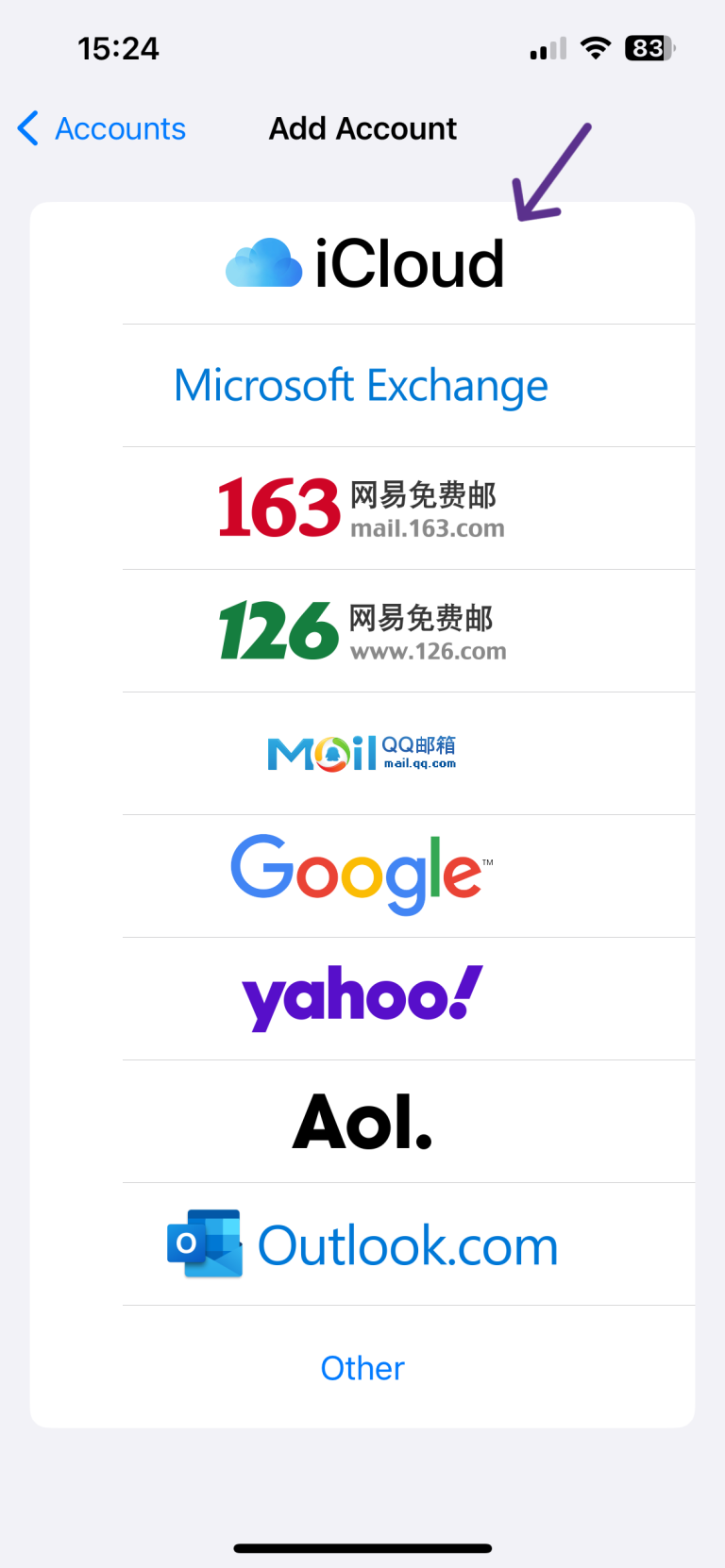Select iCloud as the account type
The width and height of the screenshot is (725, 1568).
coord(364,263)
